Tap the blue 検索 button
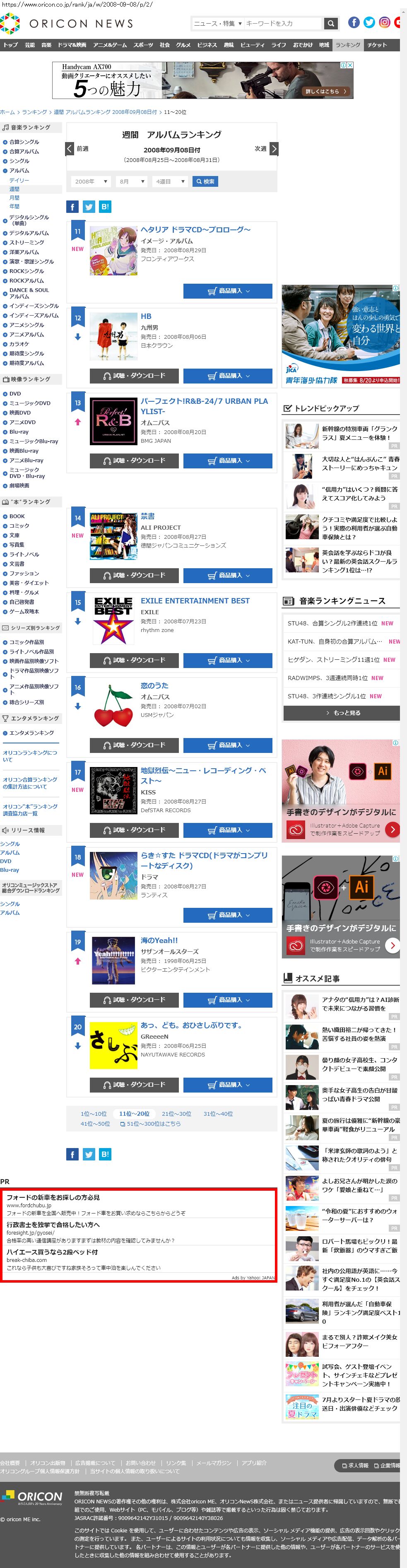Screen dimensions: 407x1568 pyautogui.click(x=205, y=181)
